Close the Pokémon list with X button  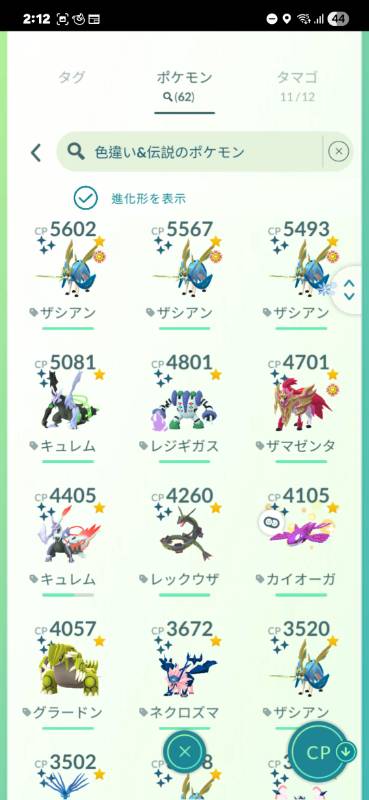pyautogui.click(x=185, y=751)
